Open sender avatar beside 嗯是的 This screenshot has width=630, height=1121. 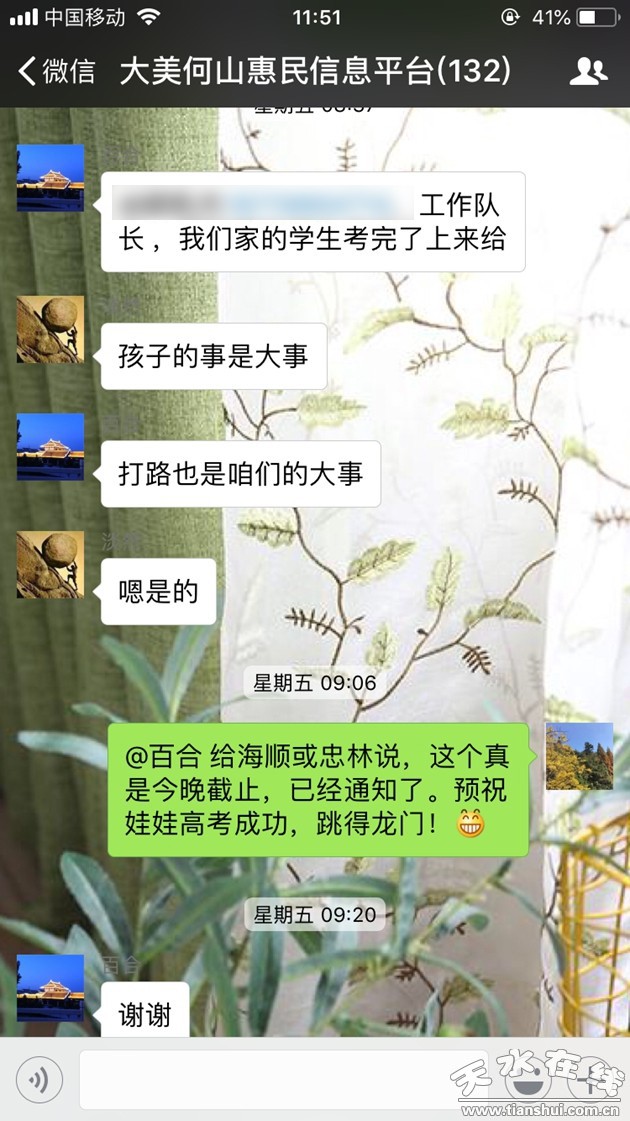pyautogui.click(x=50, y=565)
